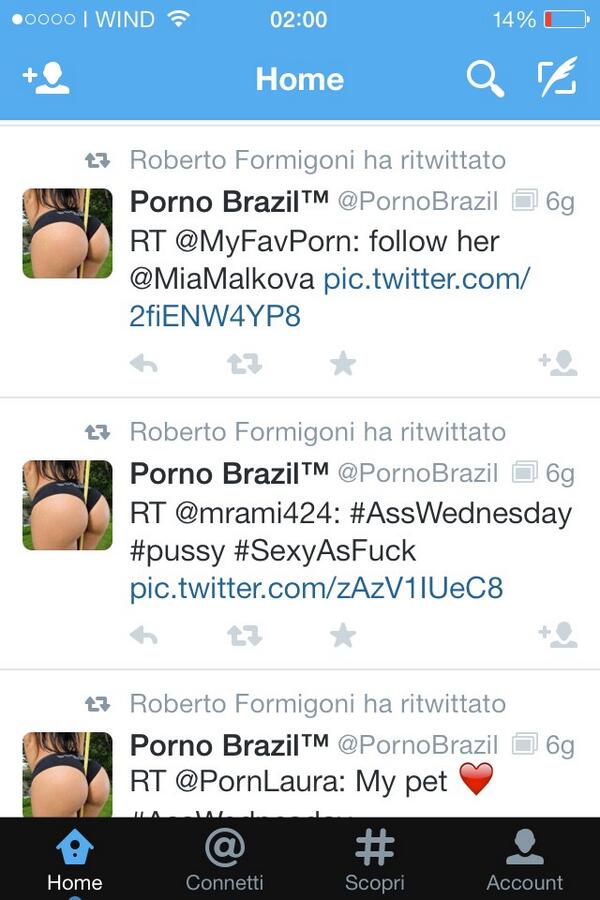Open link pic.twitter.com/zAzV1IUeC8
This screenshot has height=900, width=600.
pyautogui.click(x=316, y=588)
